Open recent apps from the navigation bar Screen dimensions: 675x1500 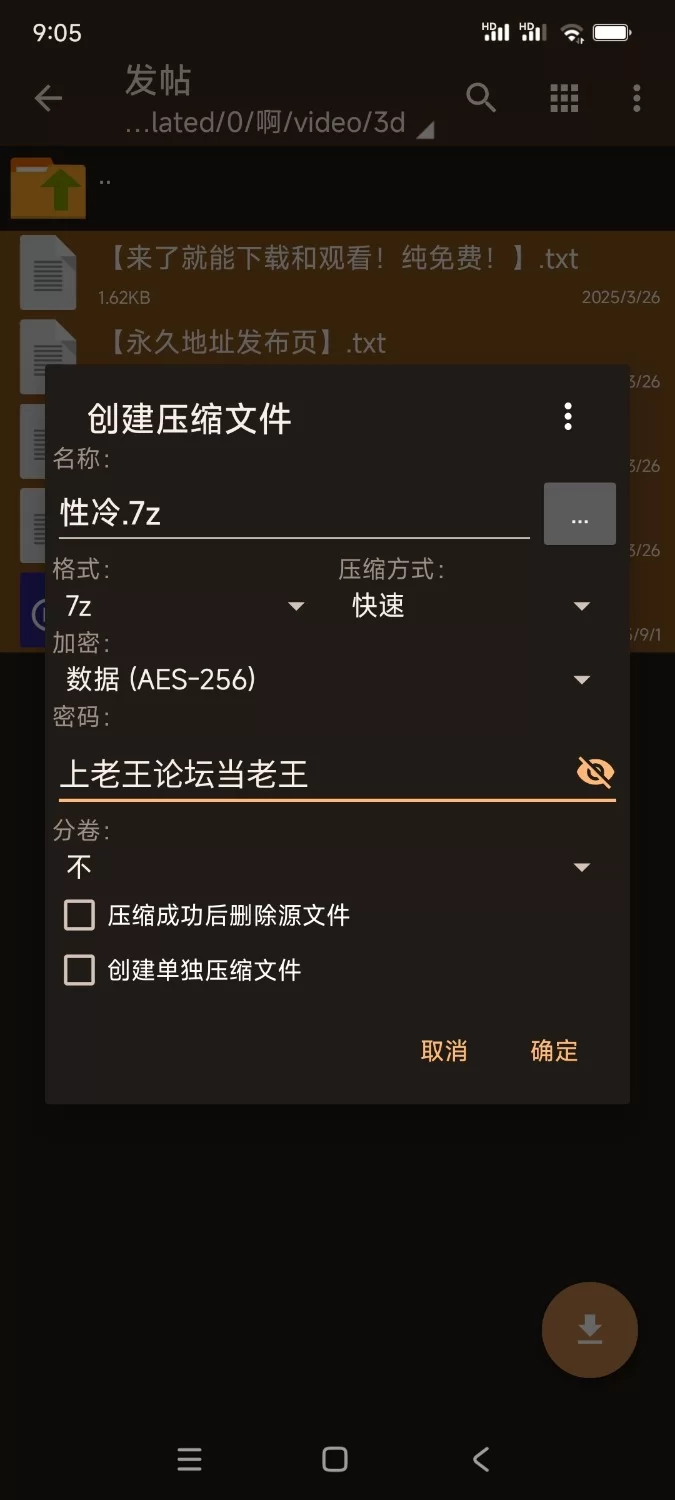(x=189, y=1459)
